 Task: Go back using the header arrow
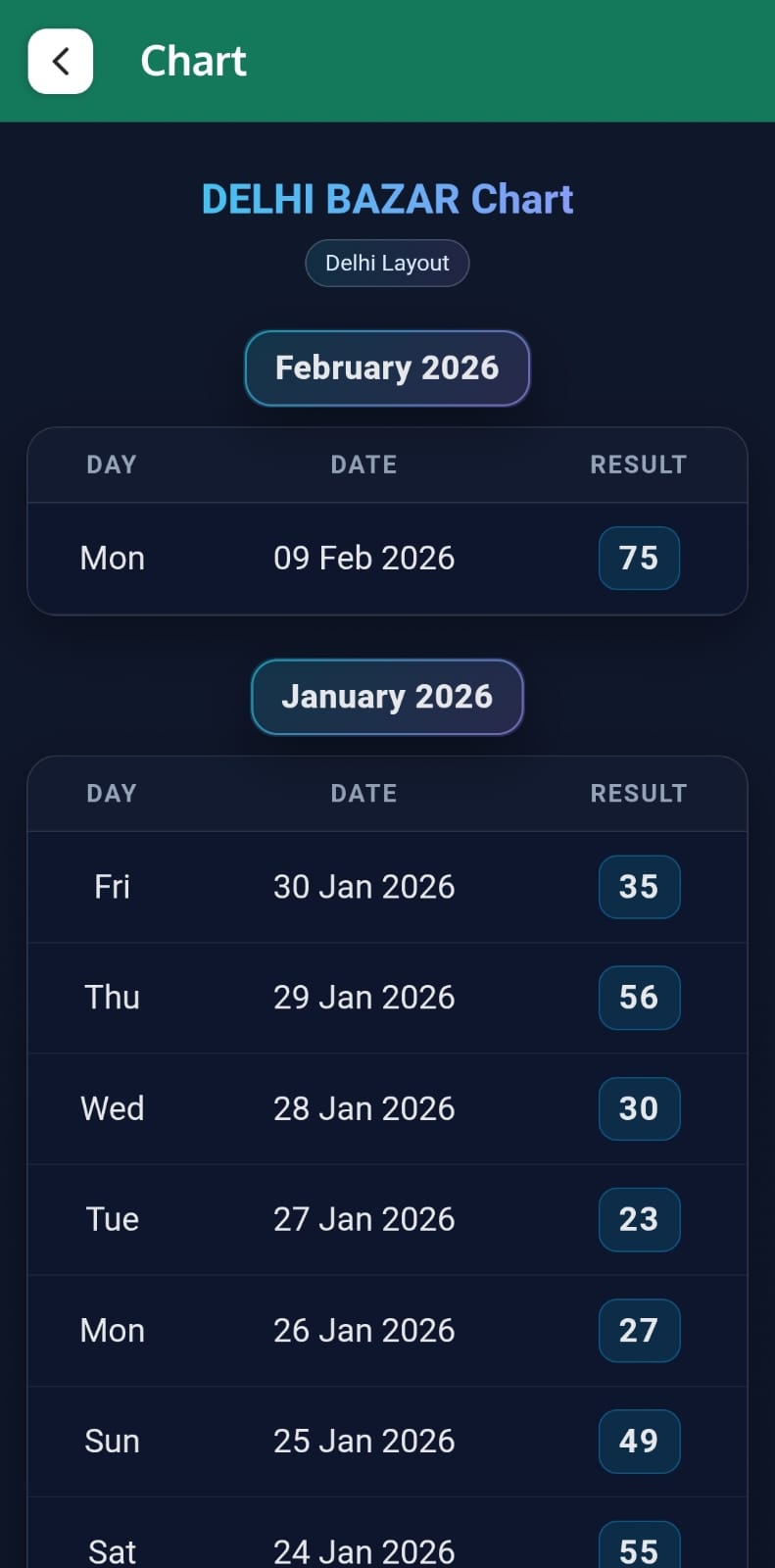click(61, 62)
